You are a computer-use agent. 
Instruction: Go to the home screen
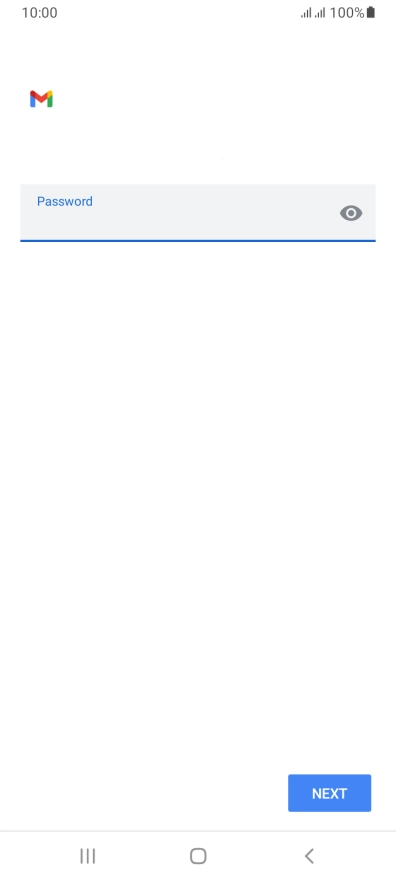(198, 856)
